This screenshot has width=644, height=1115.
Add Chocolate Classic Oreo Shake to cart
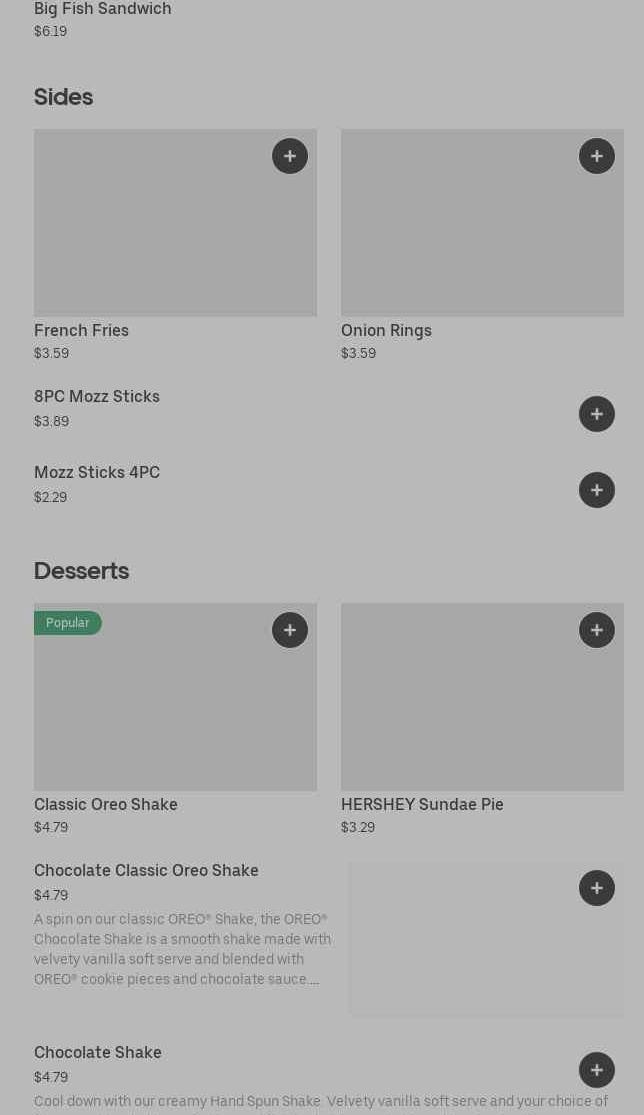coord(597,888)
